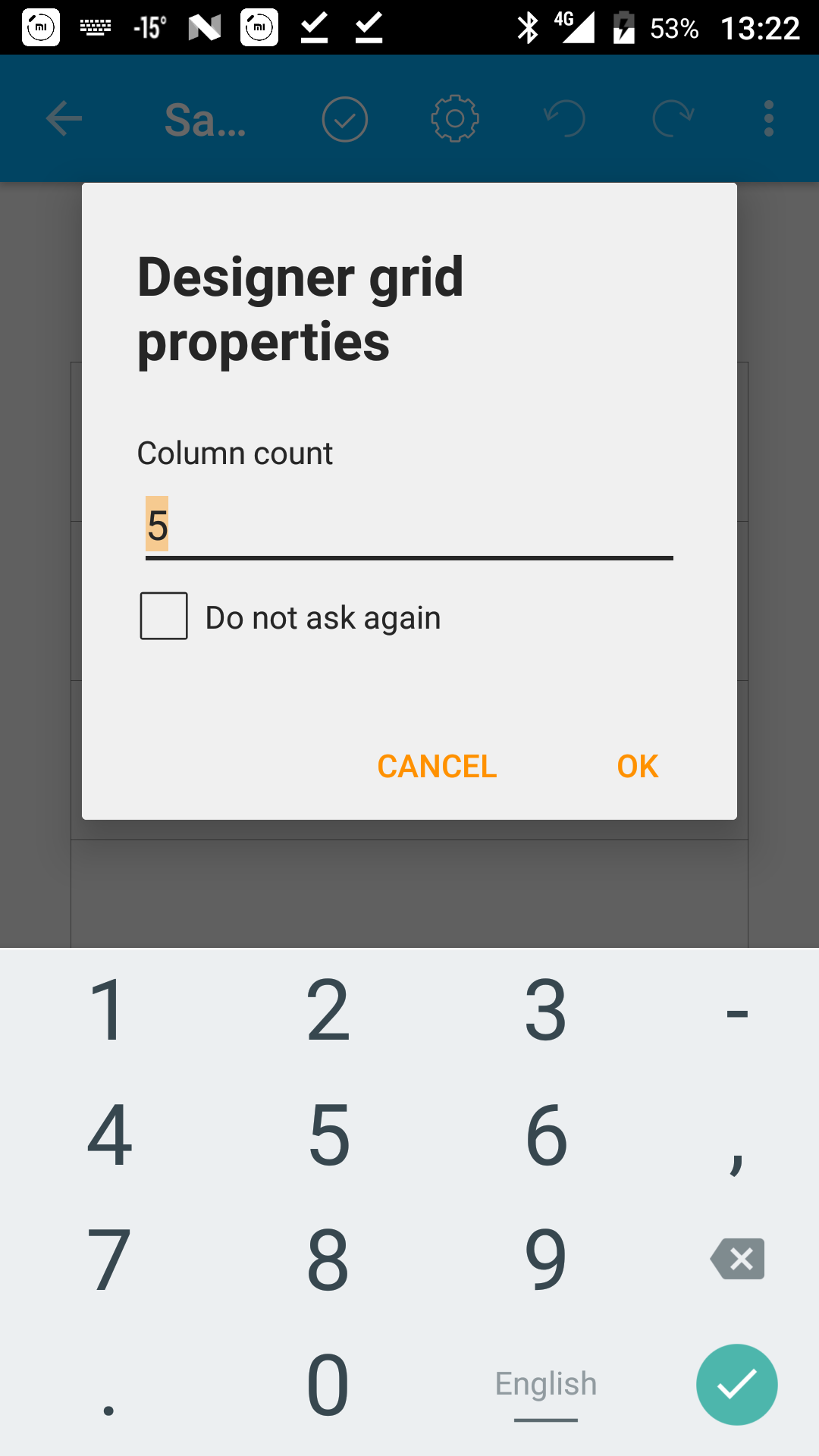The height and width of the screenshot is (1456, 819).
Task: Check the Do not ask again box
Action: (x=164, y=616)
